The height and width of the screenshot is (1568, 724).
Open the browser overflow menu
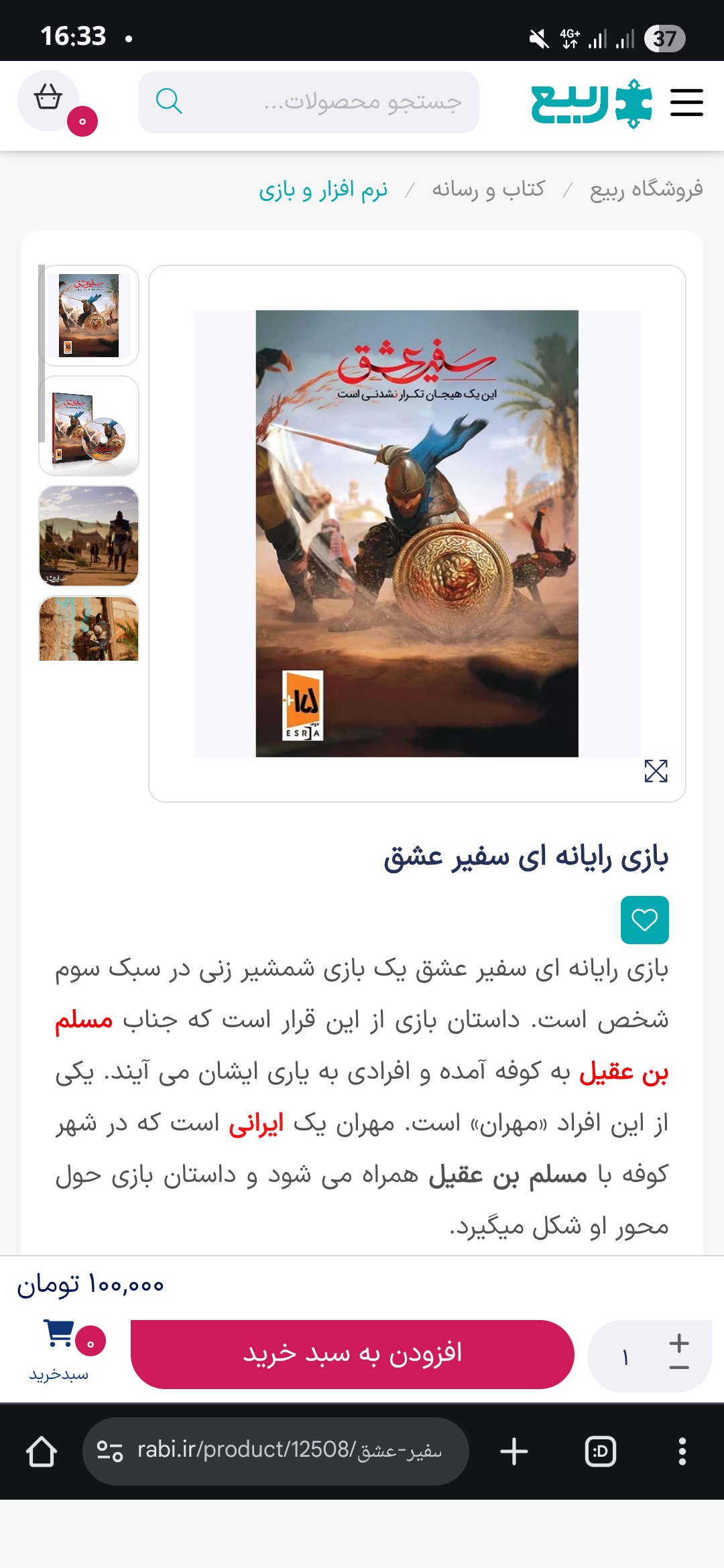click(x=682, y=1451)
